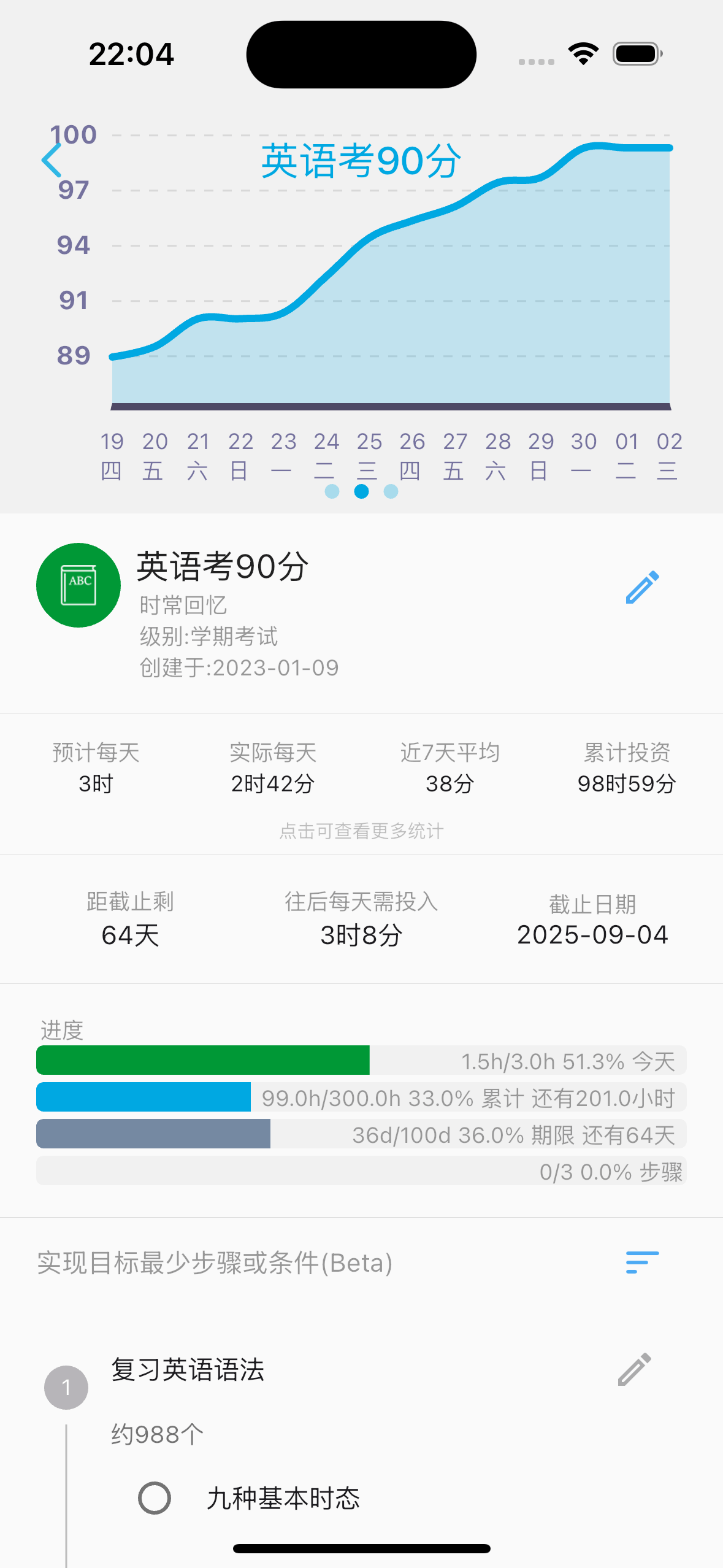Tap the back chevron to return

tap(50, 161)
